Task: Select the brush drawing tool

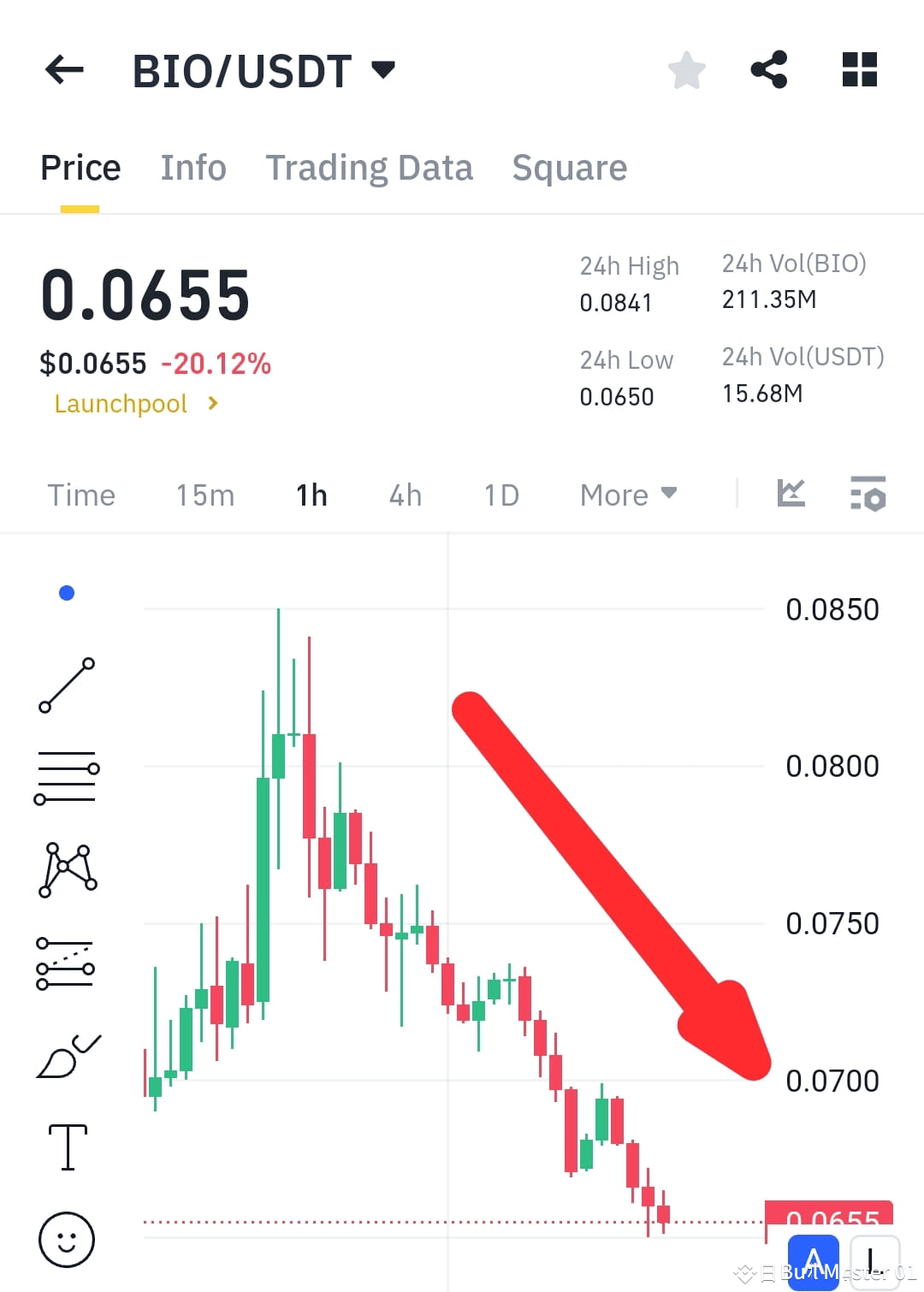Action: pos(67,1054)
